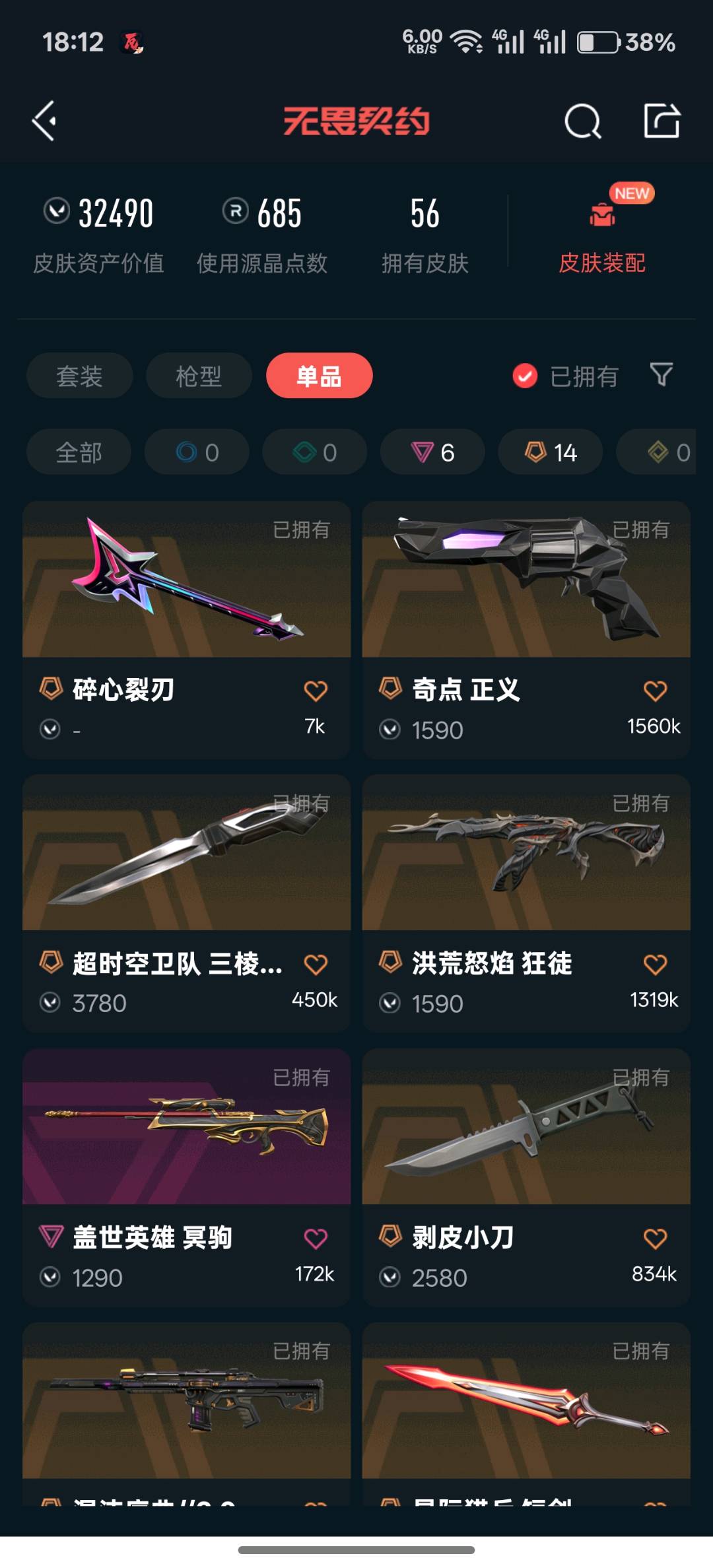Switch to the 枪型 tab
Image resolution: width=713 pixels, height=1568 pixels.
click(199, 376)
